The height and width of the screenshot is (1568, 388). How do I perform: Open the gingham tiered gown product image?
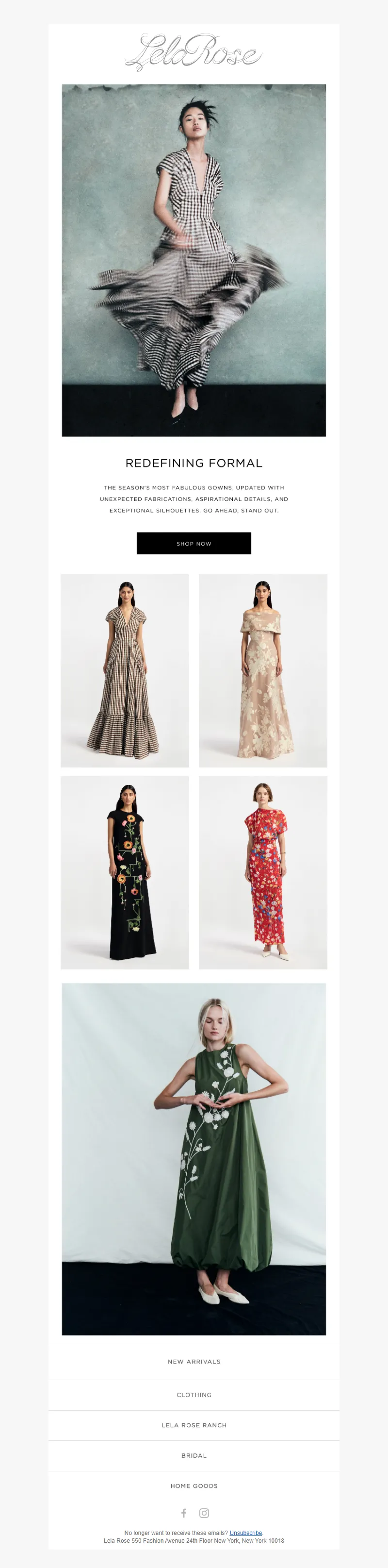(125, 670)
